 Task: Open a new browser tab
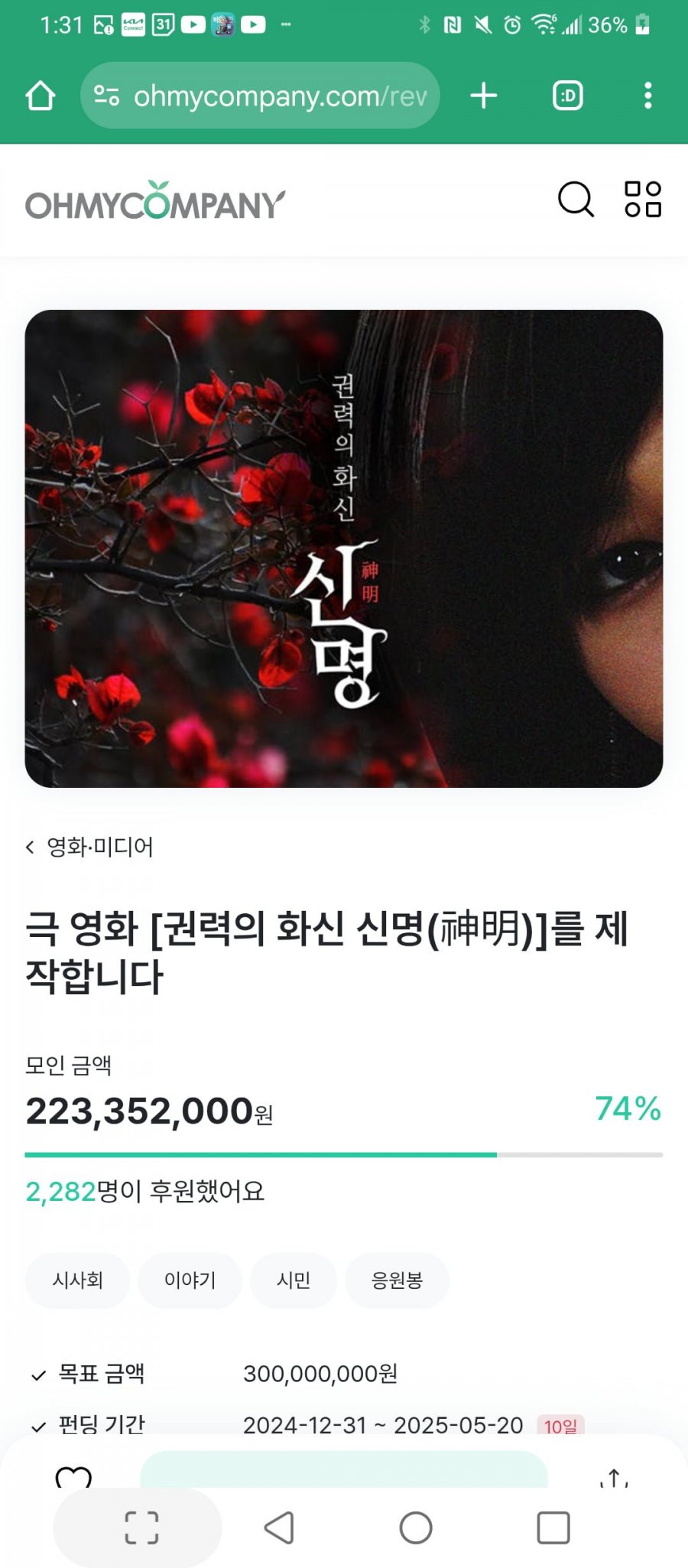click(483, 96)
